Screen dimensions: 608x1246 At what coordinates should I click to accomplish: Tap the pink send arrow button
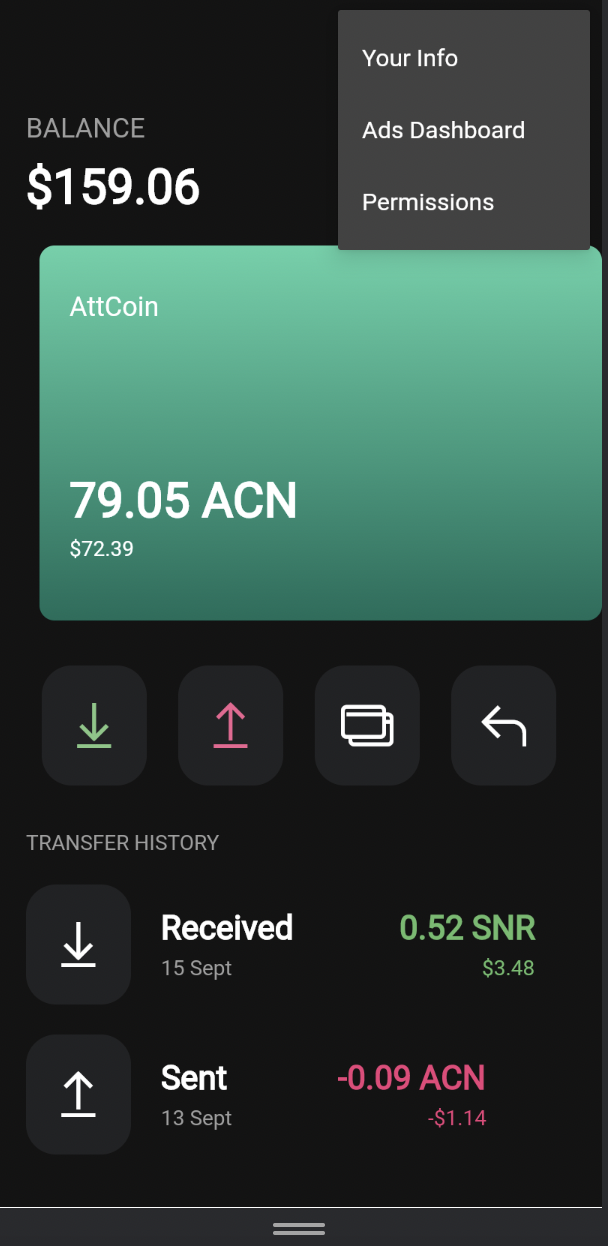click(230, 725)
